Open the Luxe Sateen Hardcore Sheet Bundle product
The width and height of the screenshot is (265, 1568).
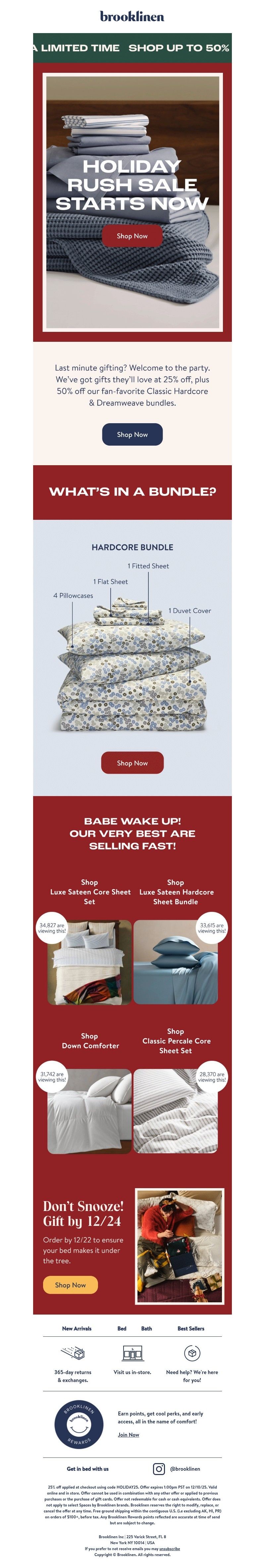[x=176, y=962]
